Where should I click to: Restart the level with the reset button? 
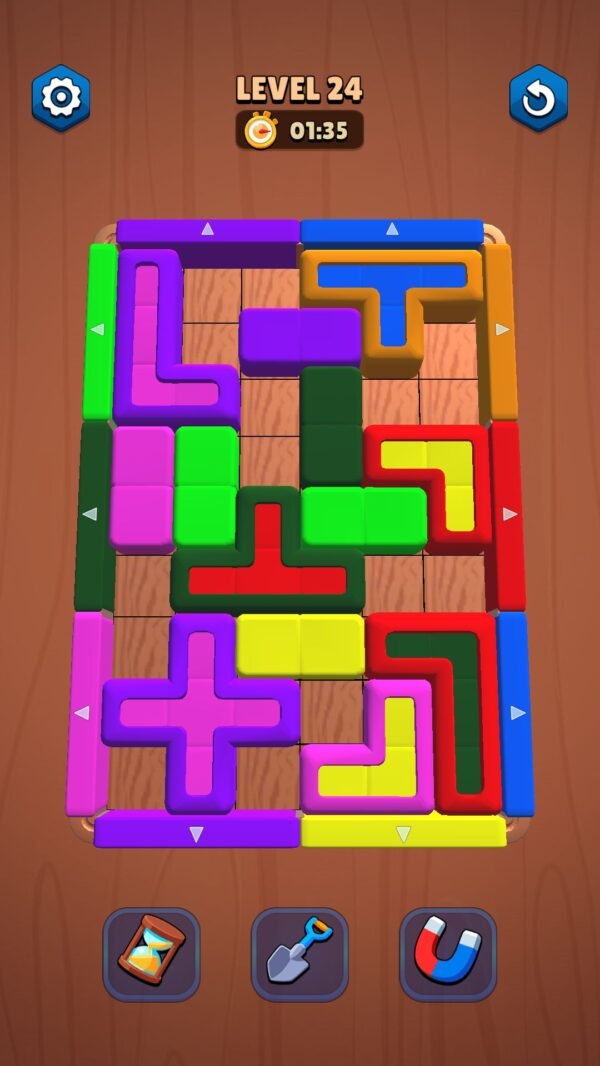[538, 98]
